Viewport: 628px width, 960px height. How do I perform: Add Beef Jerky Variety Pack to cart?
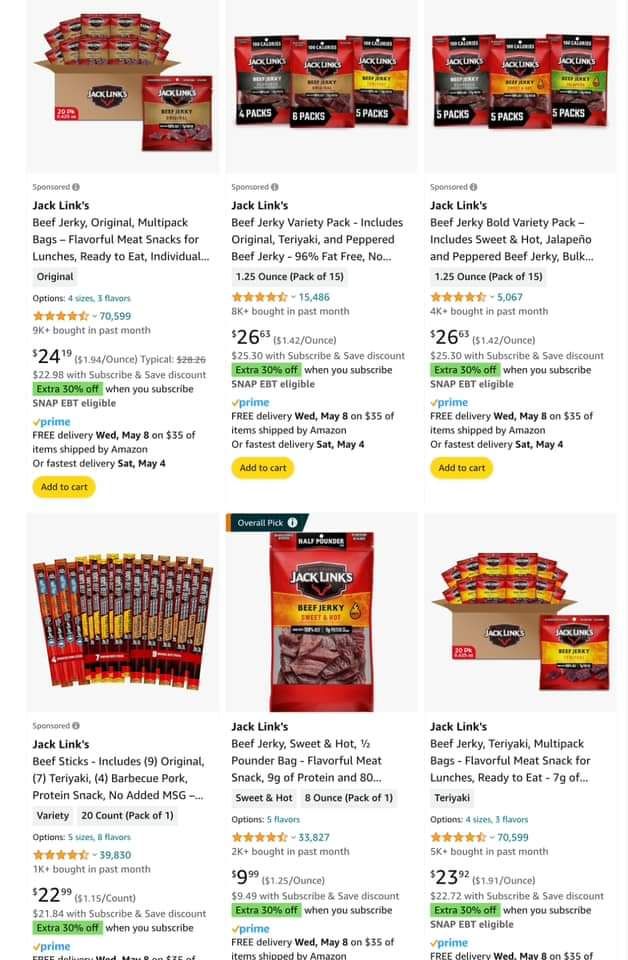point(263,467)
